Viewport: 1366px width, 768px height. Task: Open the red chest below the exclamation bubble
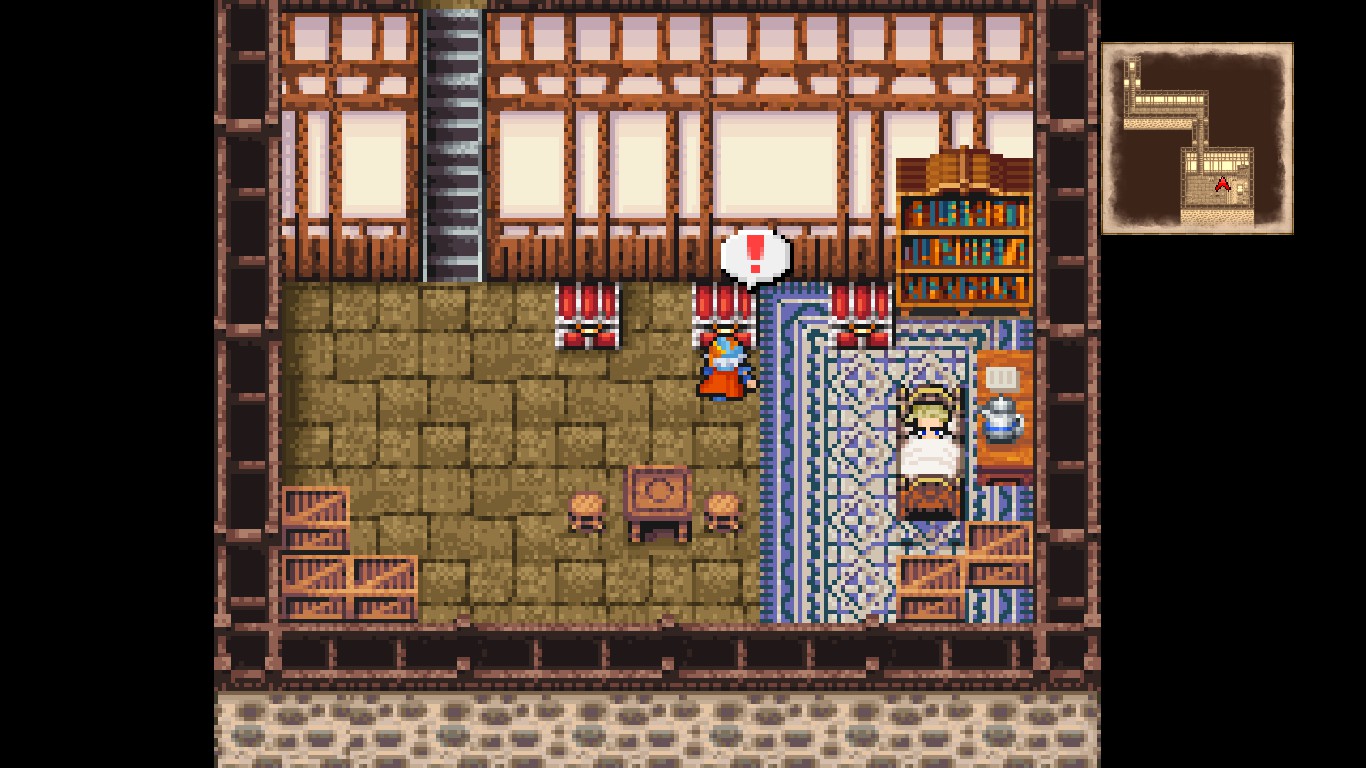[723, 313]
